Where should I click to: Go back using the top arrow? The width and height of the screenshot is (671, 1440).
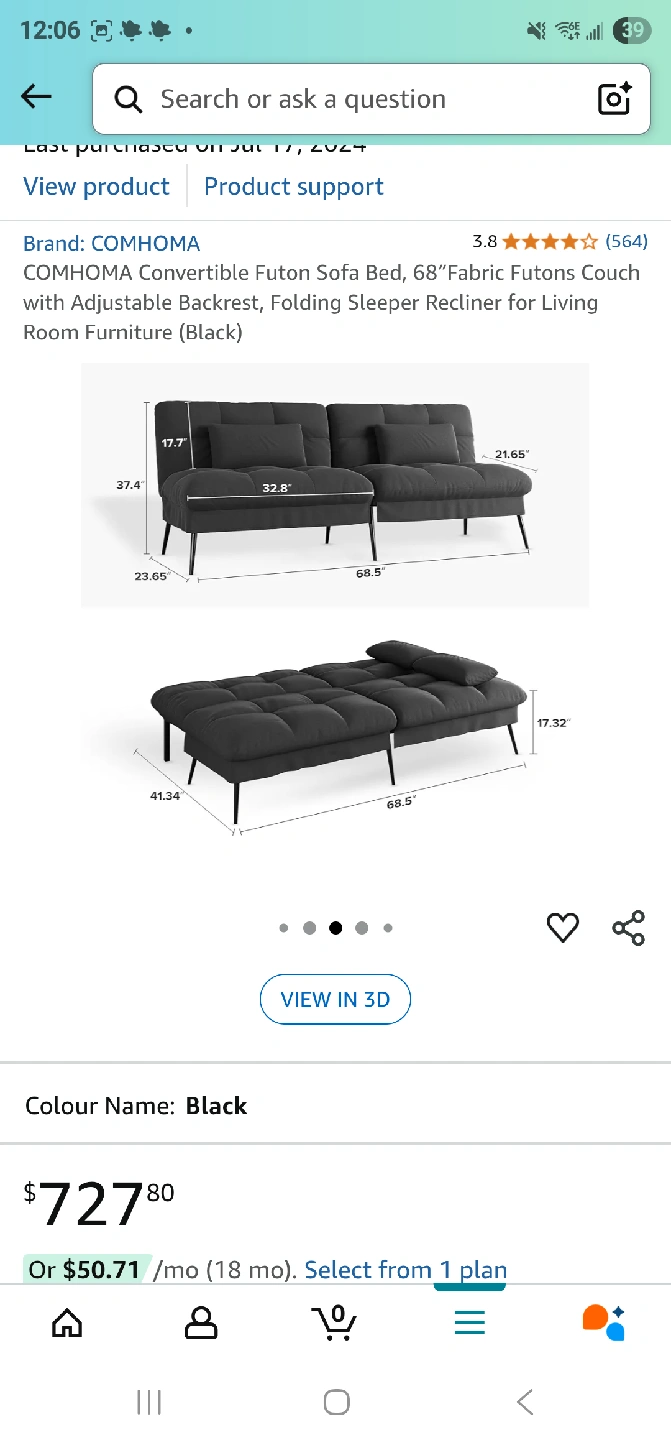(36, 97)
